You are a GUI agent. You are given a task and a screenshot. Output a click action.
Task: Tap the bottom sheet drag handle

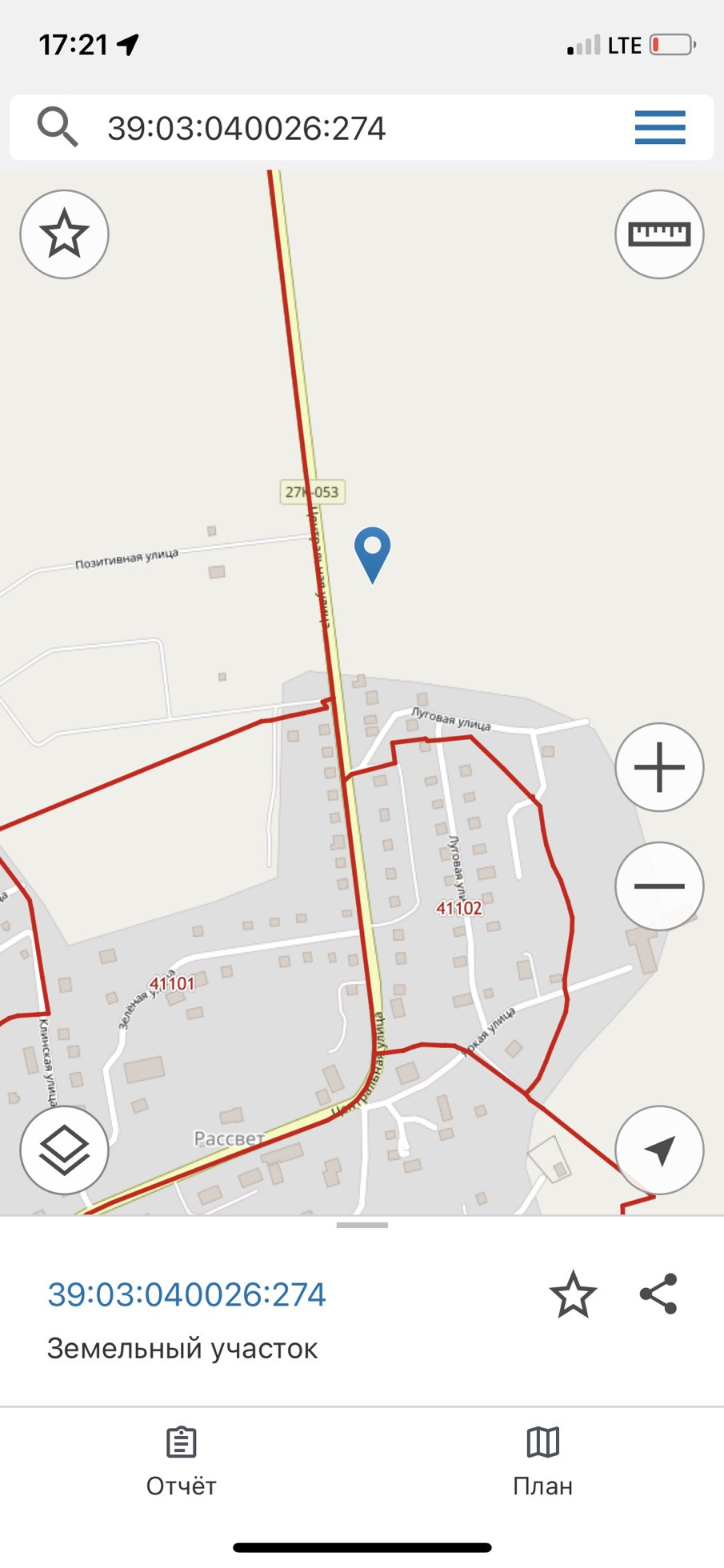coord(362,1225)
